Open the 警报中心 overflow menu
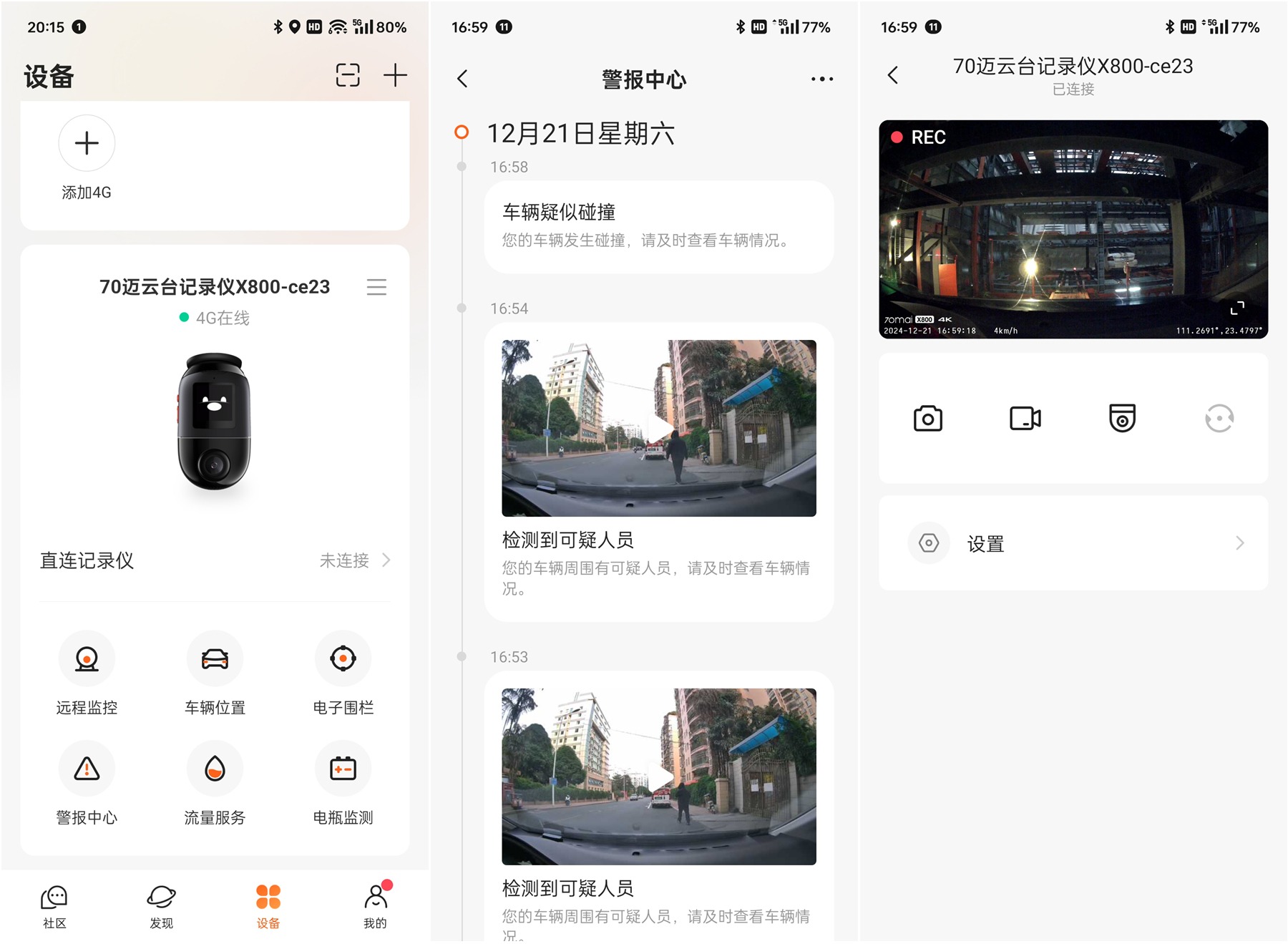The height and width of the screenshot is (944, 1288). 822,79
